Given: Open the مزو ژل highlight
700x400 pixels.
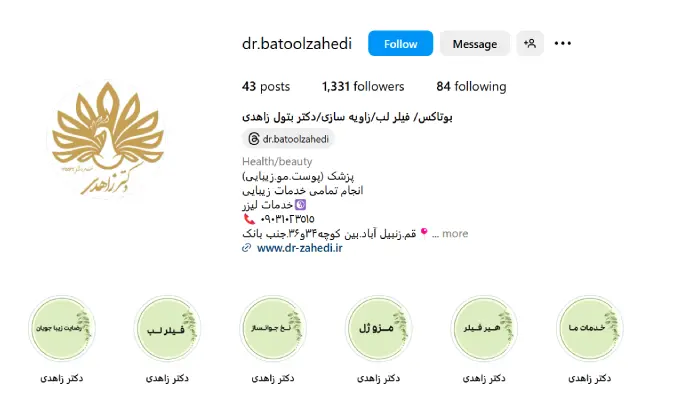Looking at the screenshot, I should 378,329.
